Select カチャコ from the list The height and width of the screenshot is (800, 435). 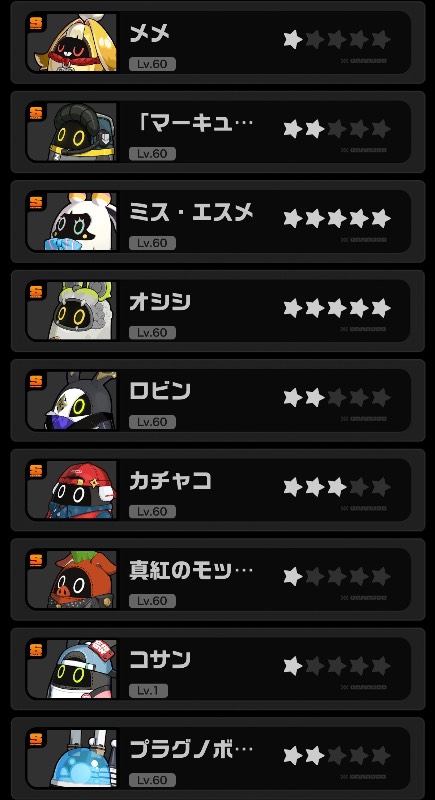(x=218, y=490)
